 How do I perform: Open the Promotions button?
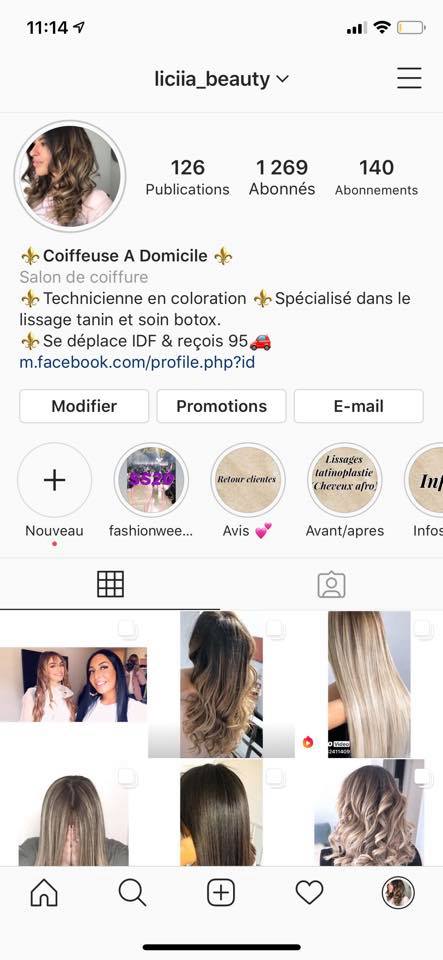pyautogui.click(x=222, y=406)
